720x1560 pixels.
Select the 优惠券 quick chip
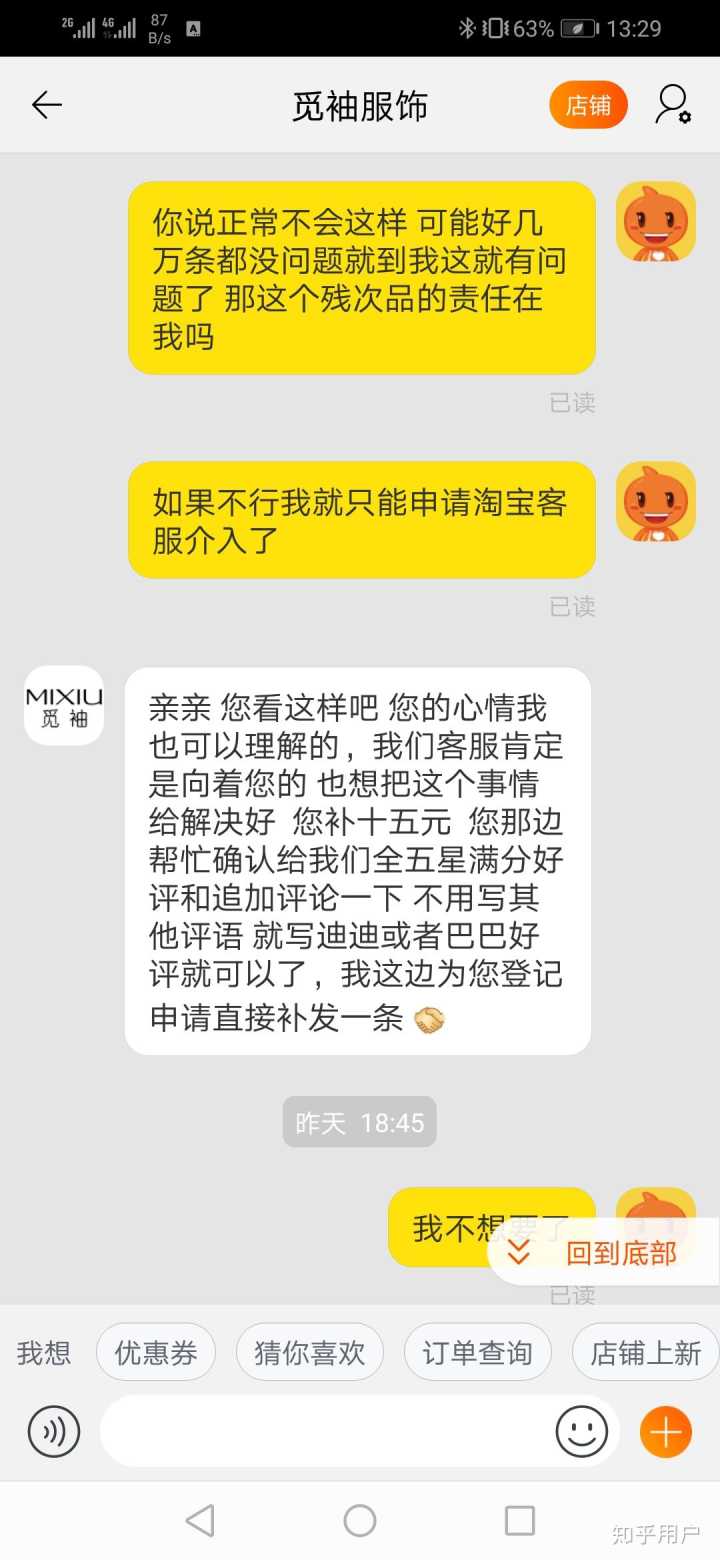tap(156, 1353)
